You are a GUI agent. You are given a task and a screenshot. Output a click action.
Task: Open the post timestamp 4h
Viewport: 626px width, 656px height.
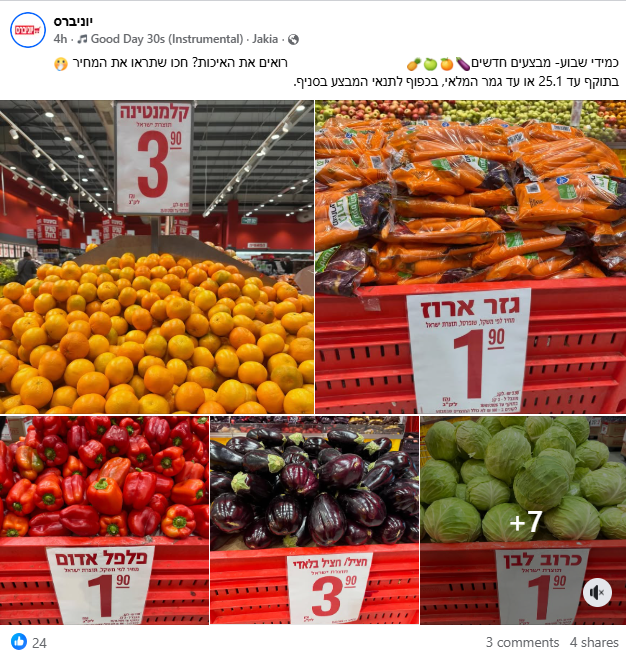(60, 38)
